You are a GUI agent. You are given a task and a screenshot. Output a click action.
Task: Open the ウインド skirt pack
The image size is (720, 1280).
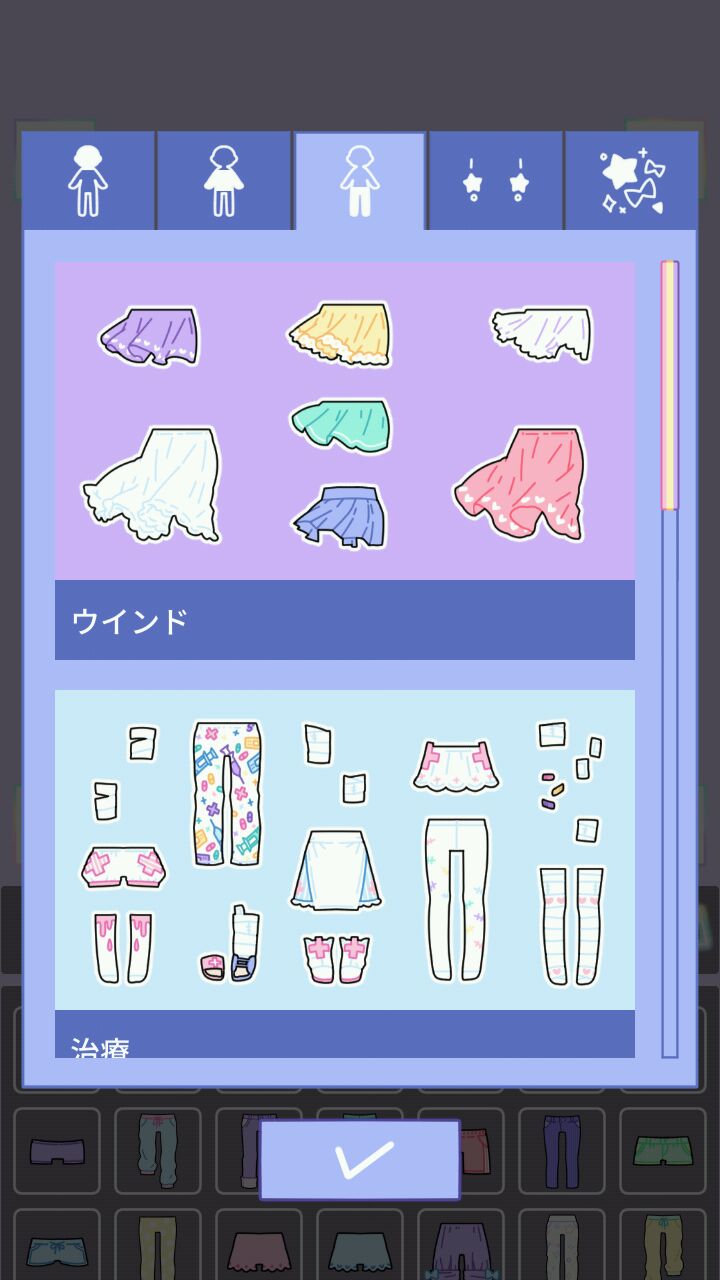click(x=344, y=460)
